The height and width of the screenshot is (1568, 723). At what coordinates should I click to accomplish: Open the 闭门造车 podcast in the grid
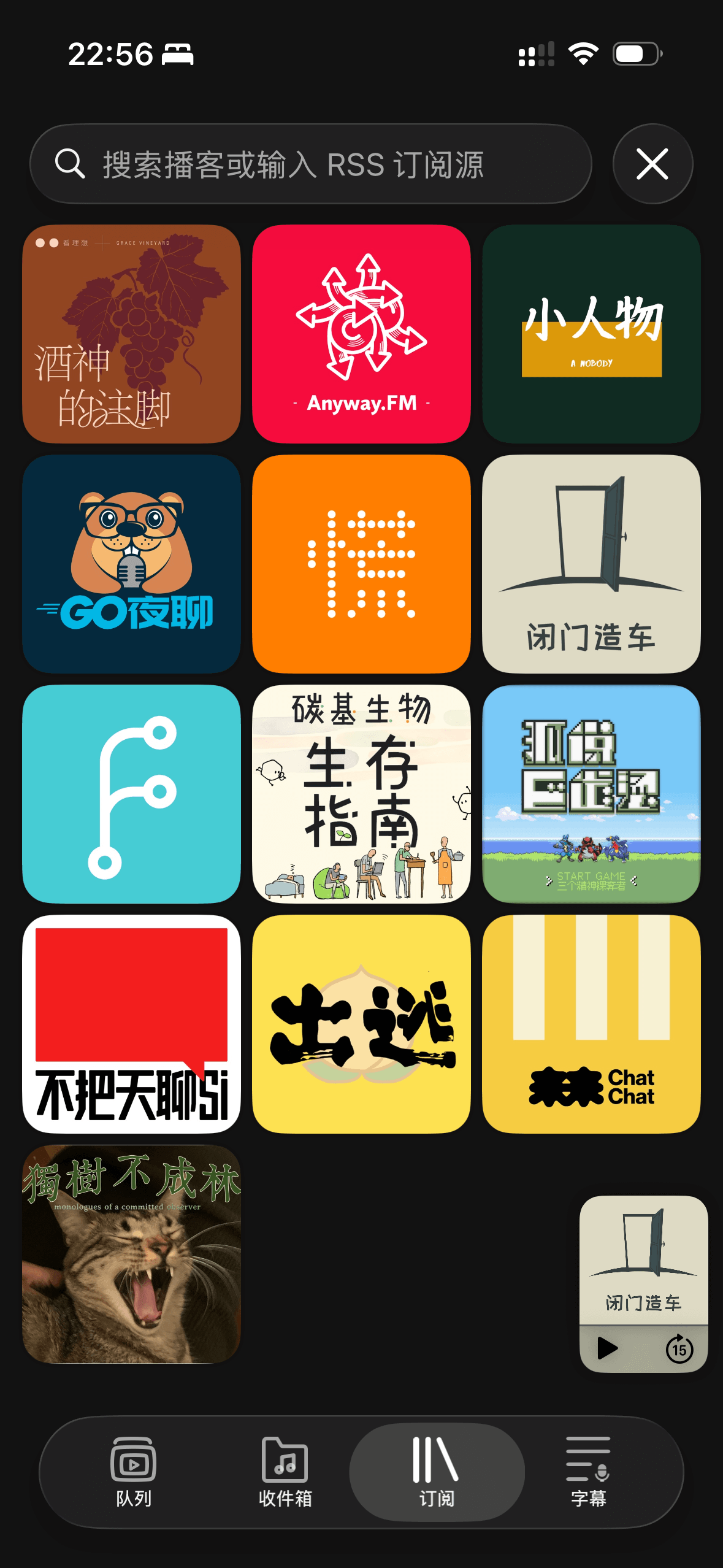tap(591, 564)
